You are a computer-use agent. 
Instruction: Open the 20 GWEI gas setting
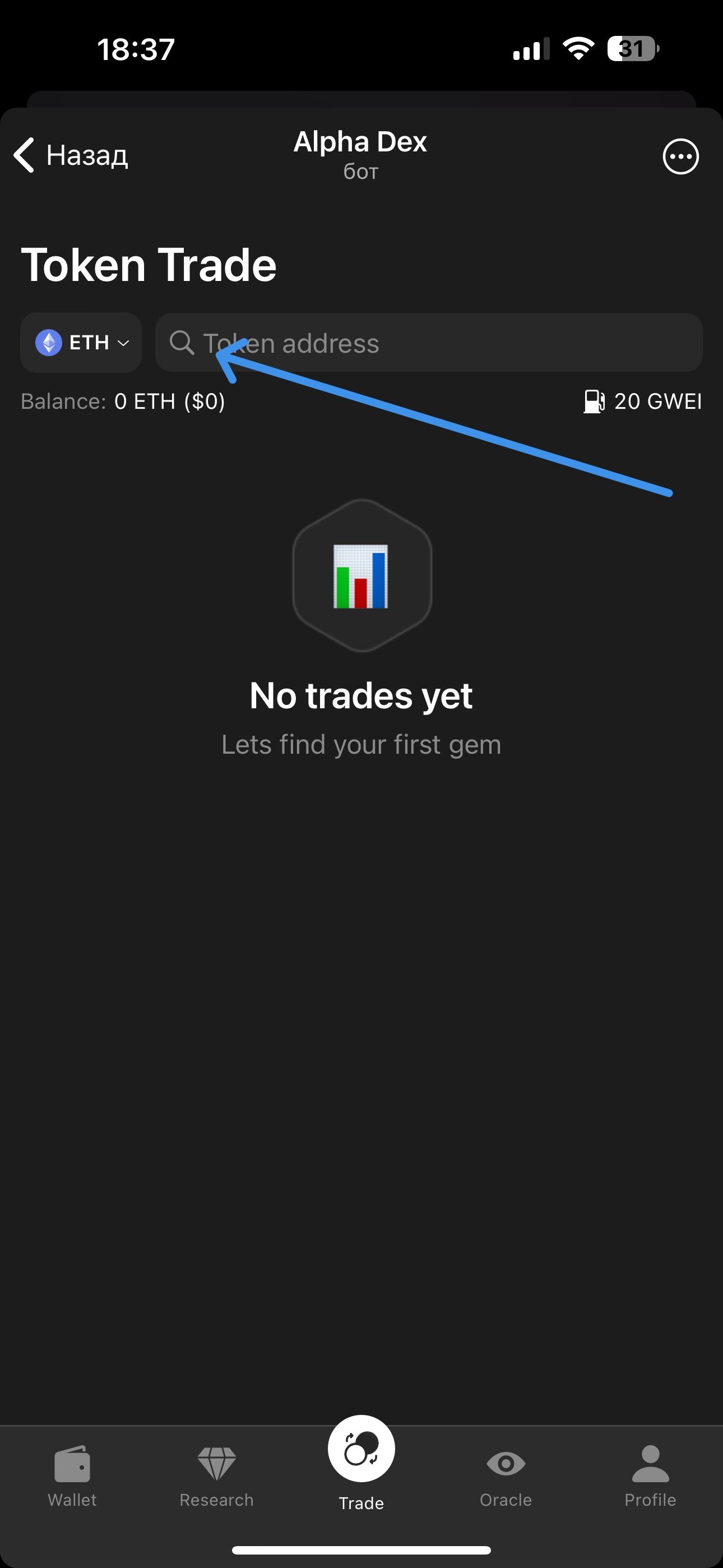point(643,401)
